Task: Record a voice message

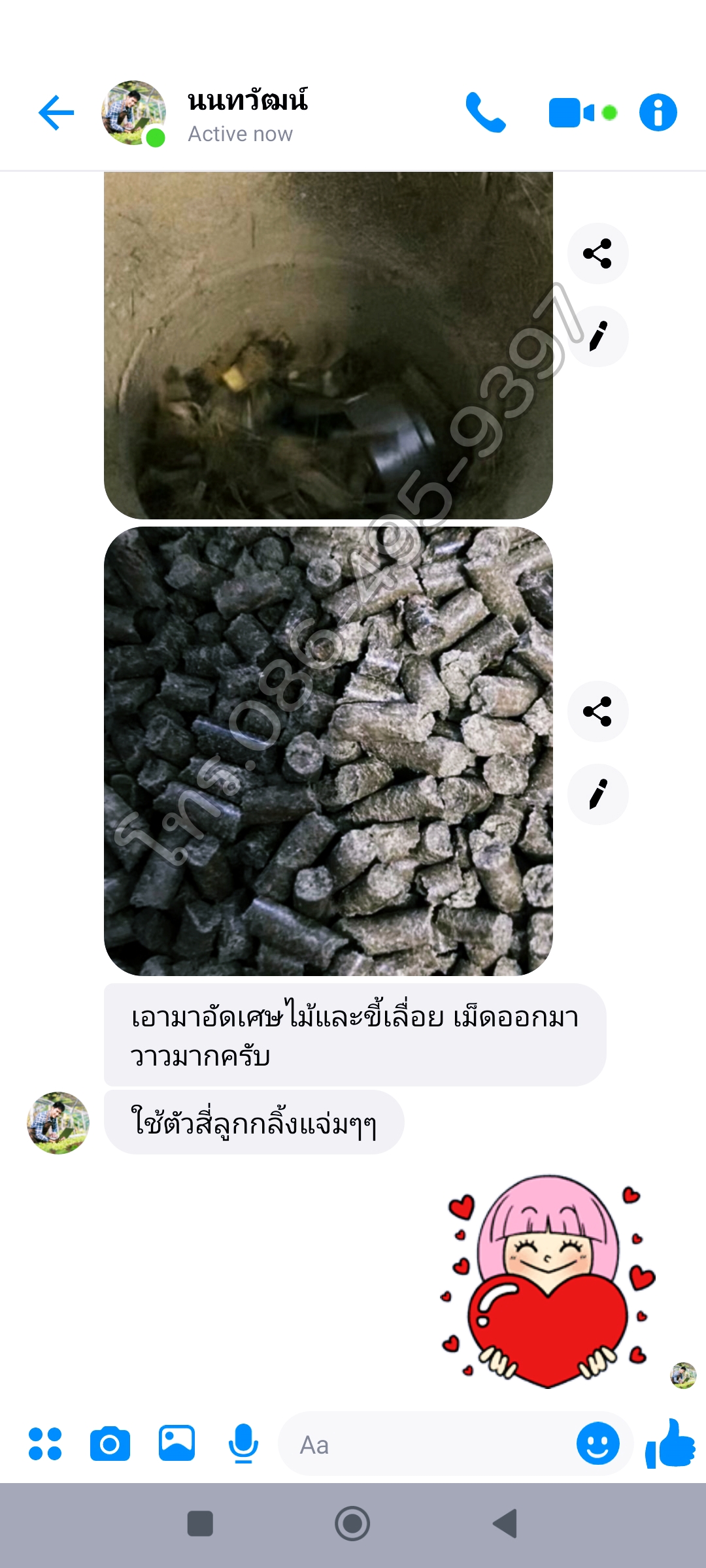Action: click(243, 1444)
